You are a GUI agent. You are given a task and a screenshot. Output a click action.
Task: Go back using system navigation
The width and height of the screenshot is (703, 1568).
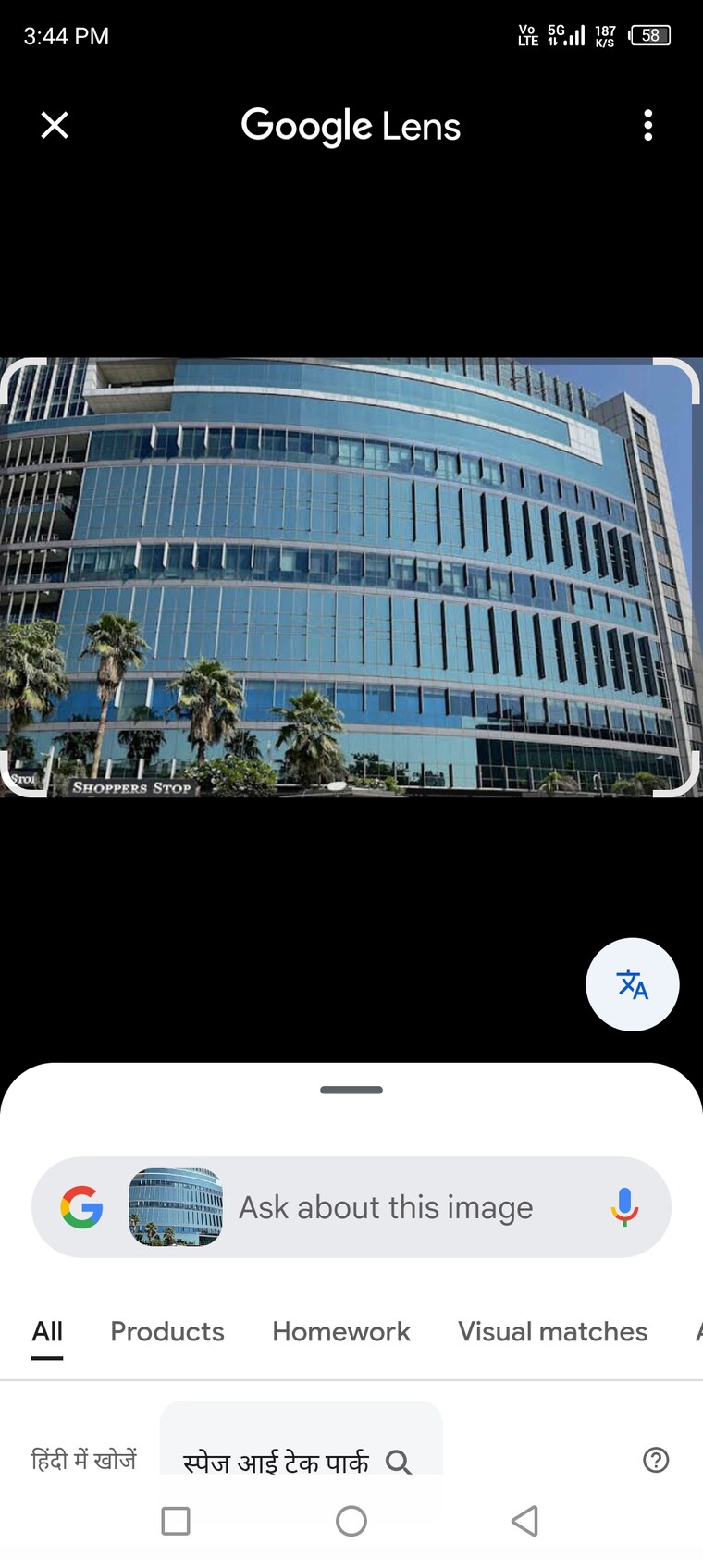click(x=524, y=1521)
